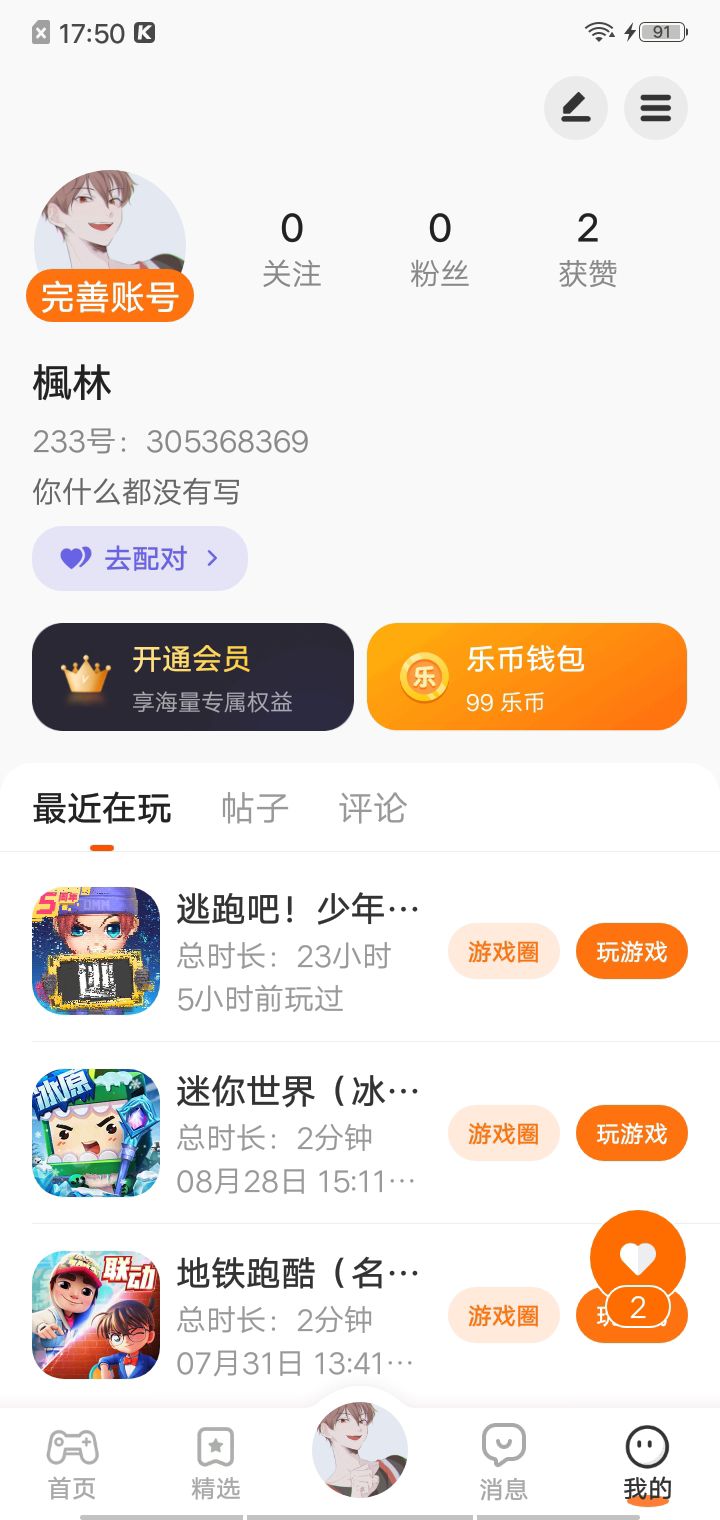Switch to the 精选 tab
Image resolution: width=720 pixels, height=1520 pixels.
pos(216,1463)
